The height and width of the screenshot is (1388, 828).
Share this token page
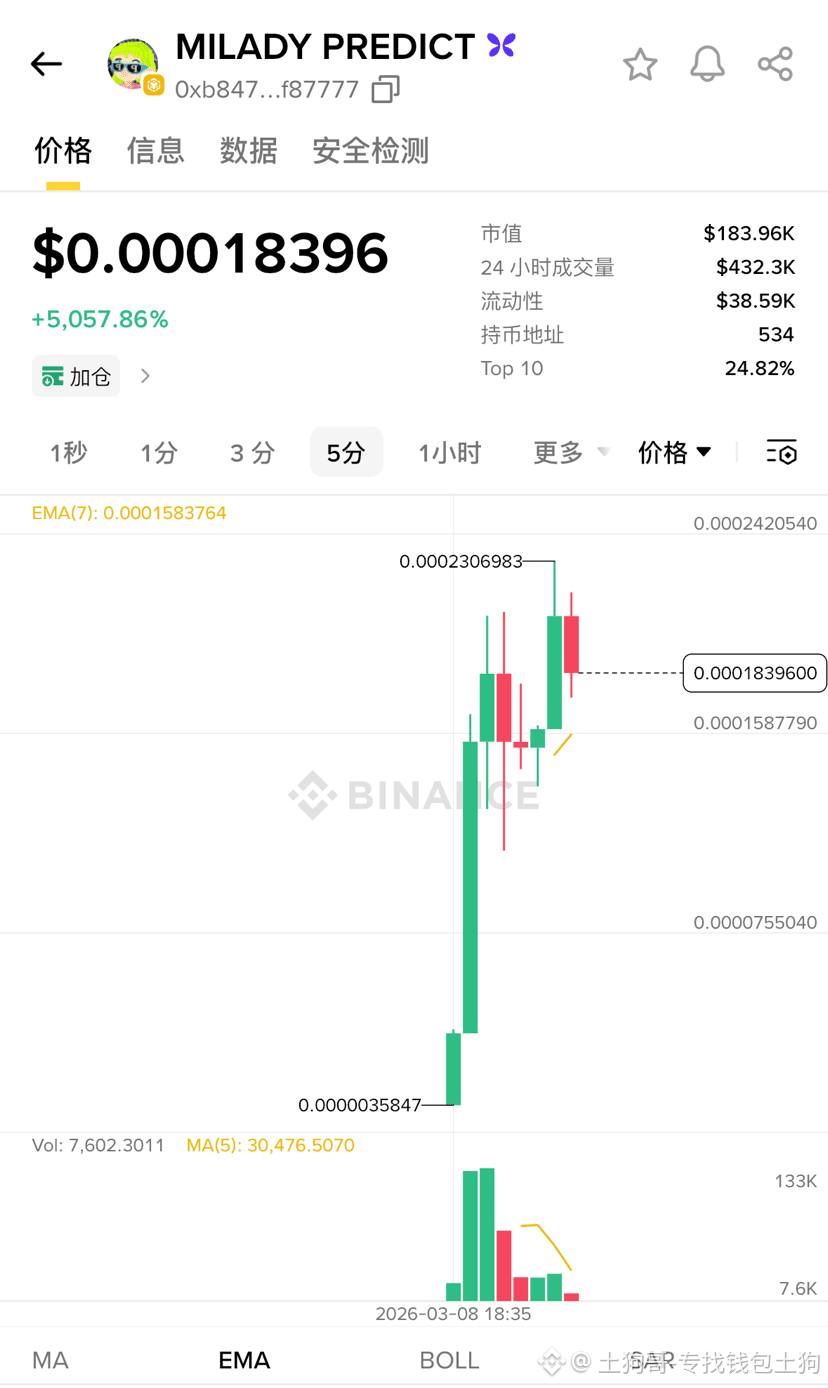[x=775, y=65]
